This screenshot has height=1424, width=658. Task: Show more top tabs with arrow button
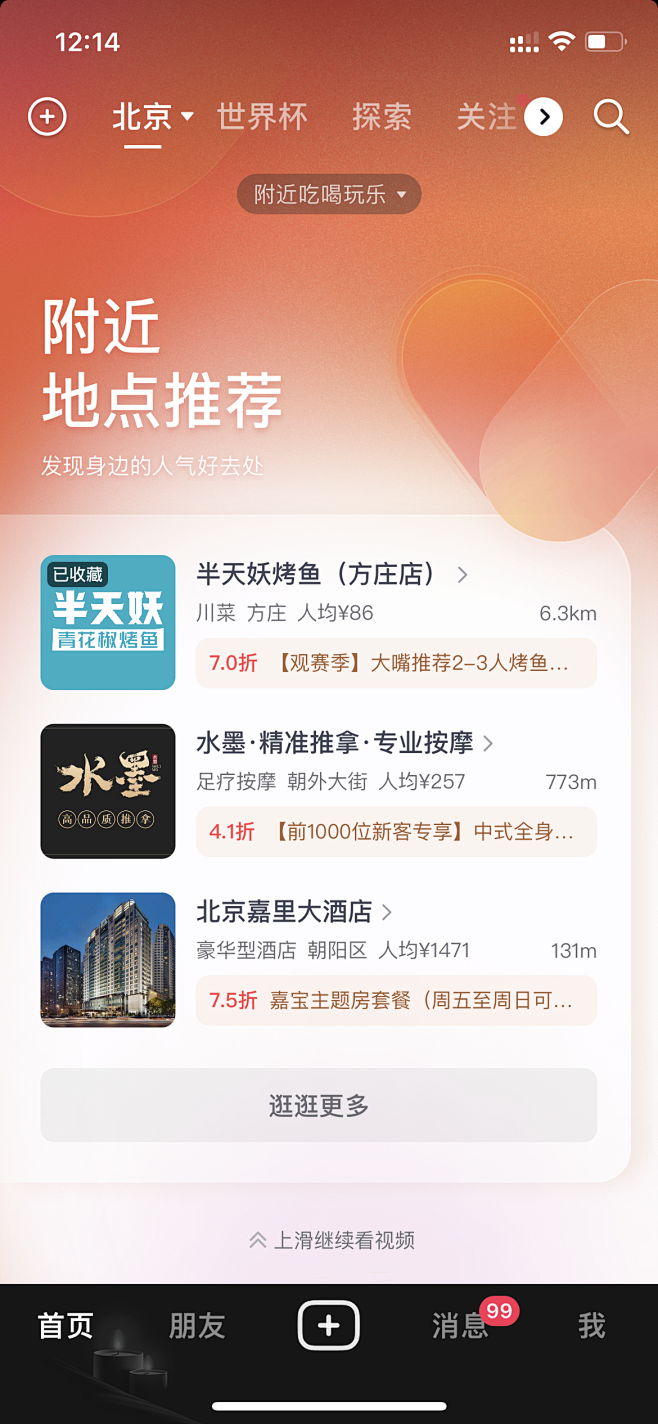click(544, 117)
